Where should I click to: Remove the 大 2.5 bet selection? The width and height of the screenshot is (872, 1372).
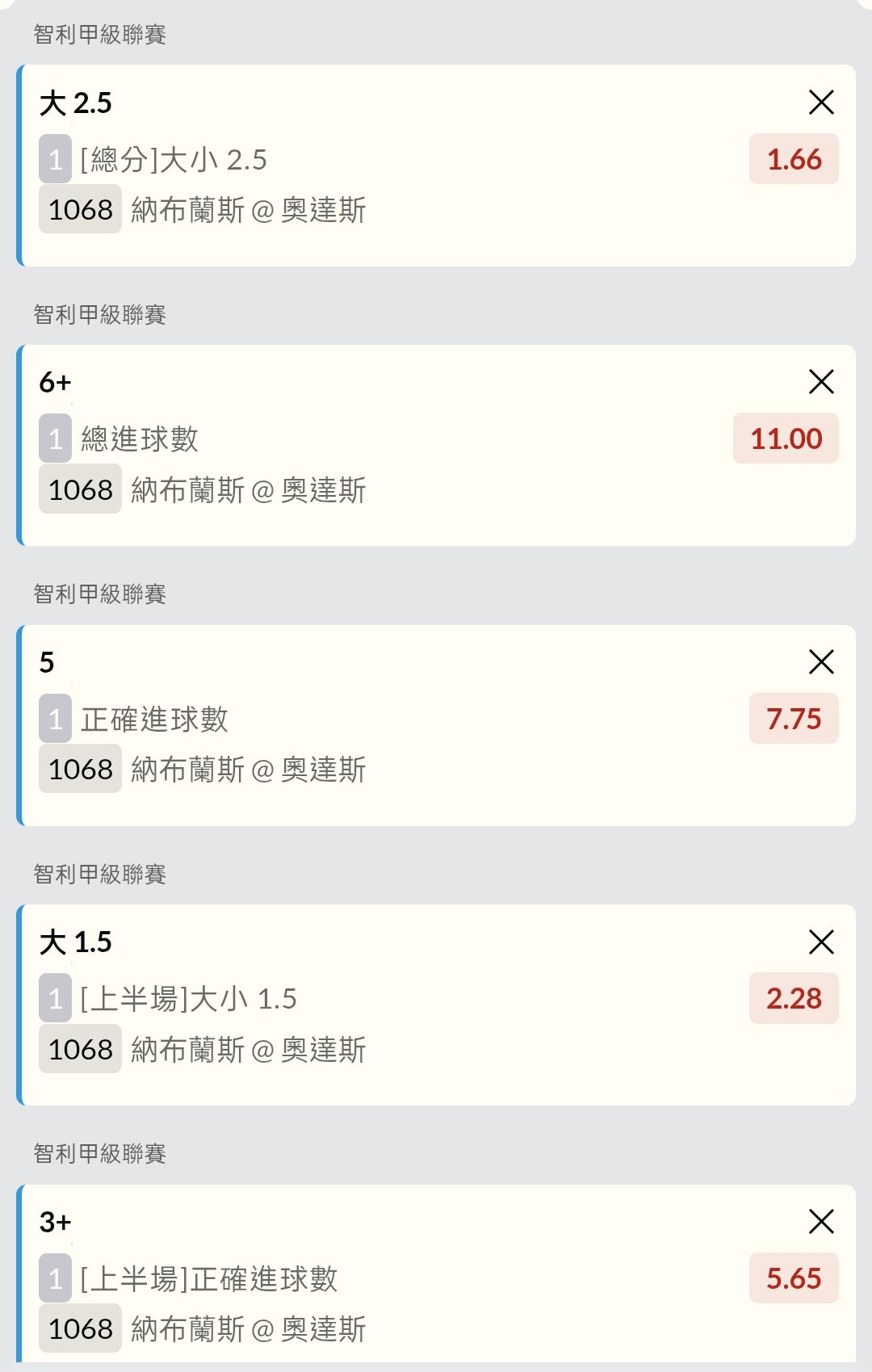coord(820,103)
